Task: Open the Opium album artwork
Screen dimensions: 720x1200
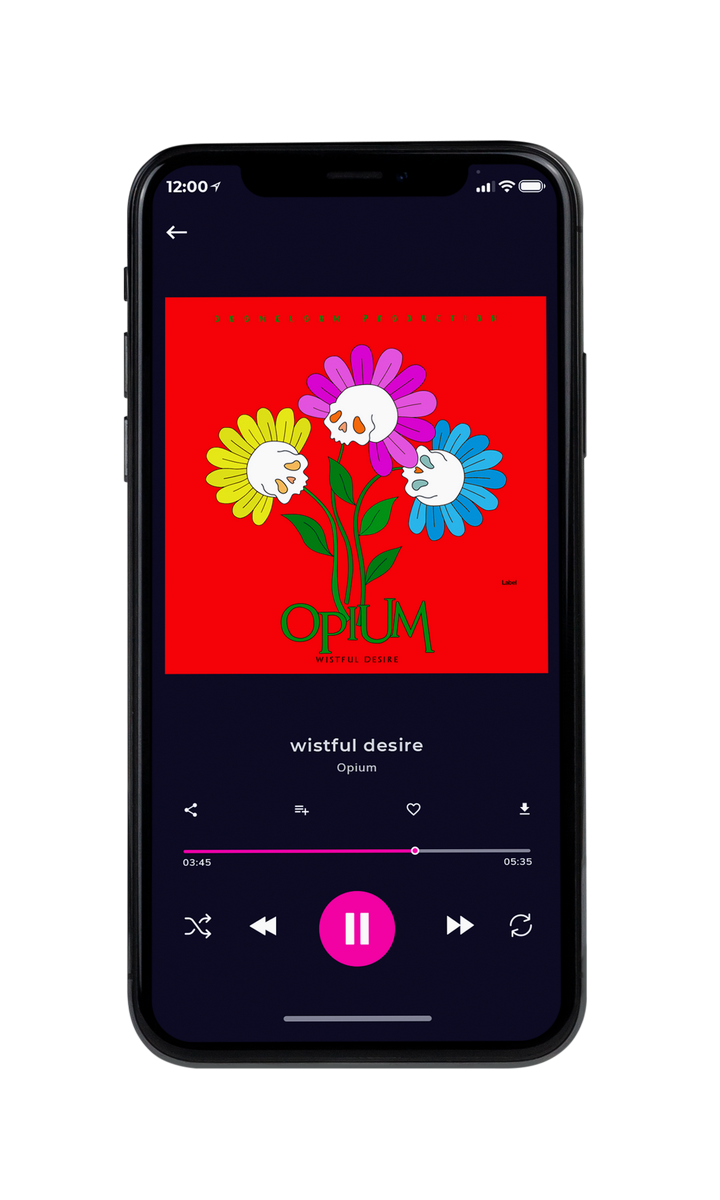Action: (356, 485)
